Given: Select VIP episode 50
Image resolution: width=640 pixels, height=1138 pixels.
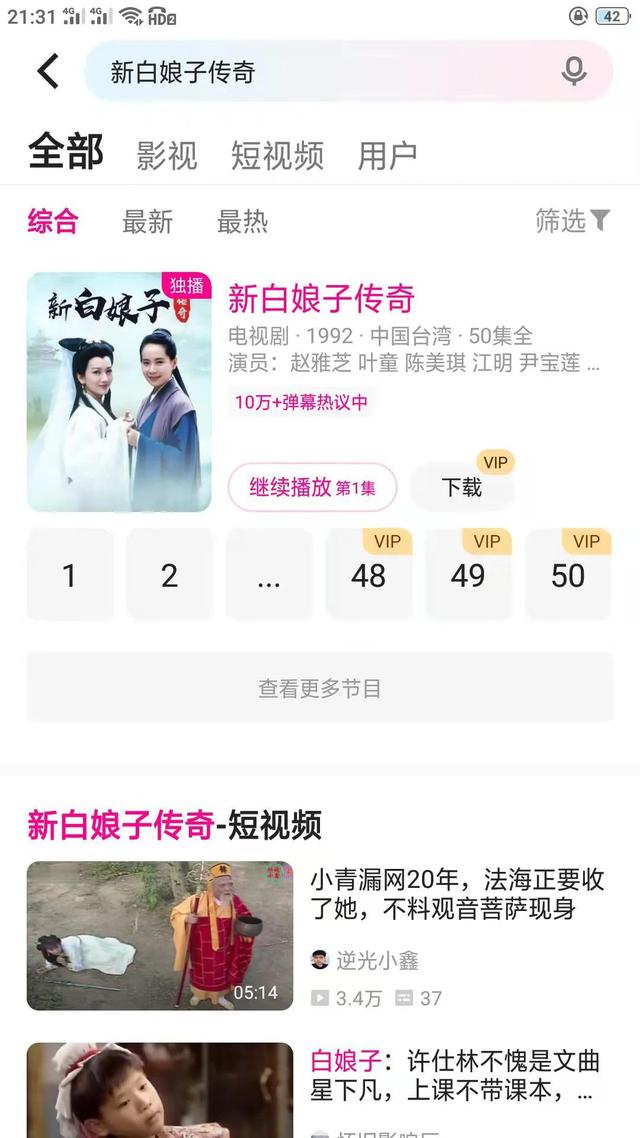Looking at the screenshot, I should coord(567,575).
